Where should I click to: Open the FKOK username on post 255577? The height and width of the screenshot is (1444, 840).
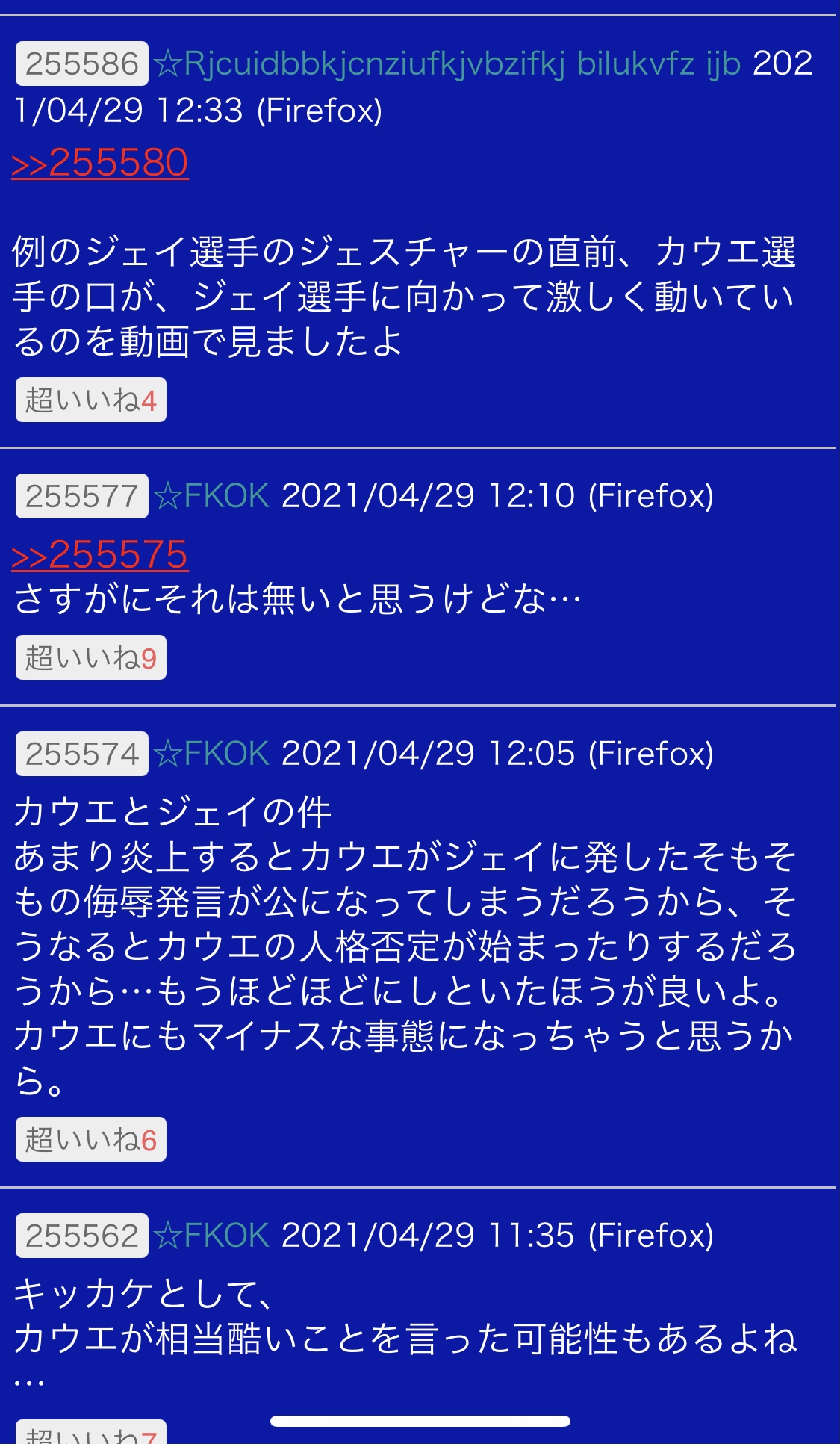click(212, 496)
